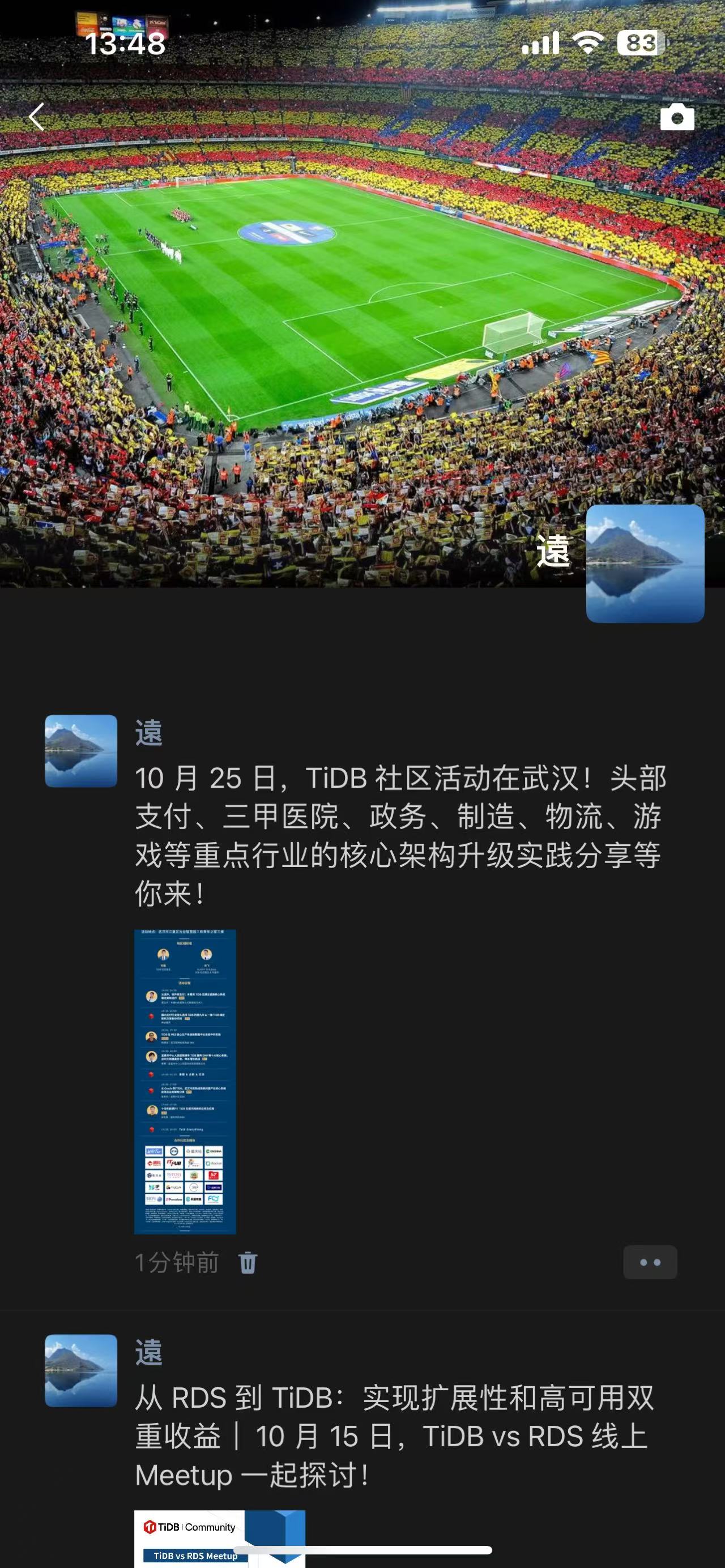Open the like and comment menu

[x=650, y=1262]
